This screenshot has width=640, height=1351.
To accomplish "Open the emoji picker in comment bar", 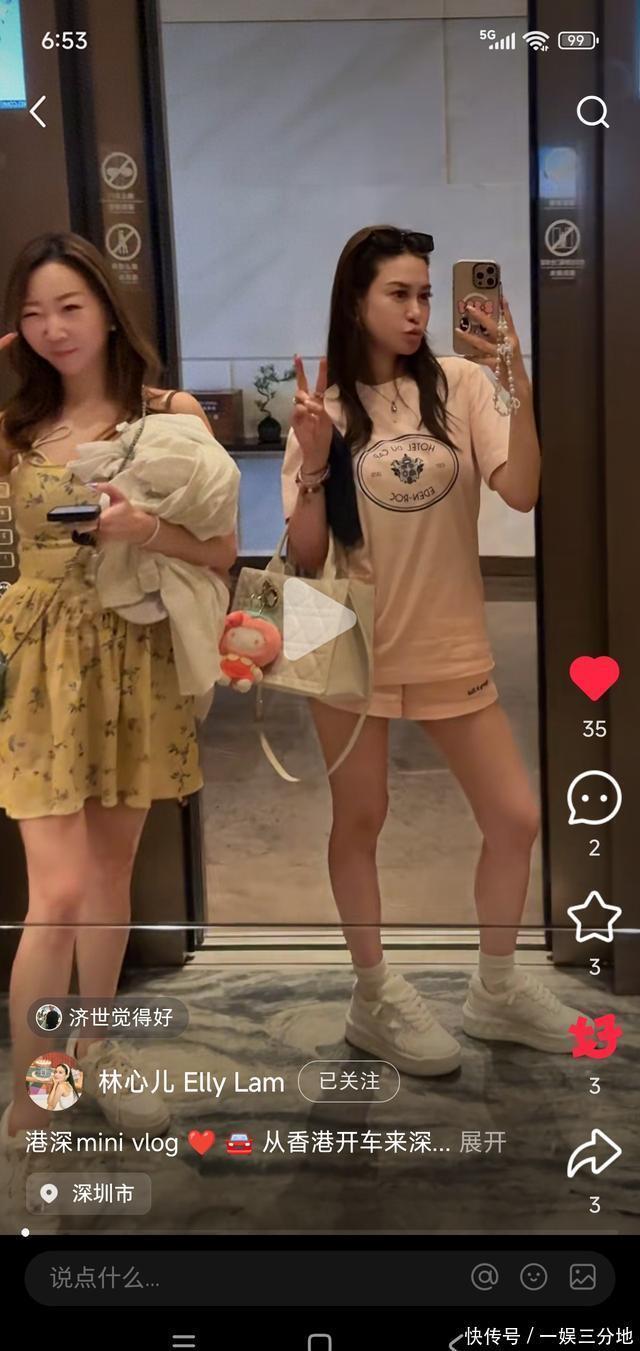I will (534, 1277).
